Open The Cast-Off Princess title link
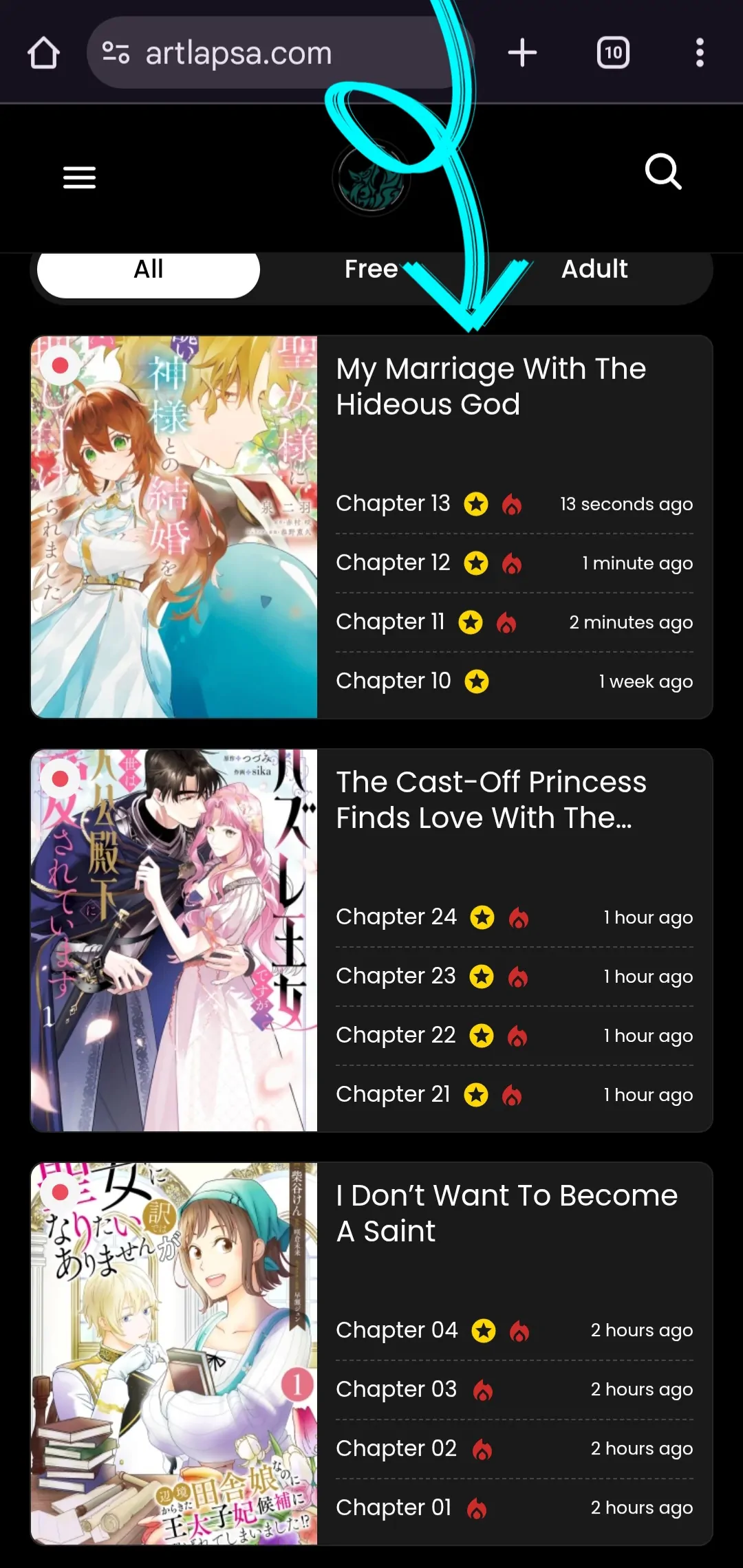Viewport: 743px width, 1568px height. pyautogui.click(x=491, y=800)
